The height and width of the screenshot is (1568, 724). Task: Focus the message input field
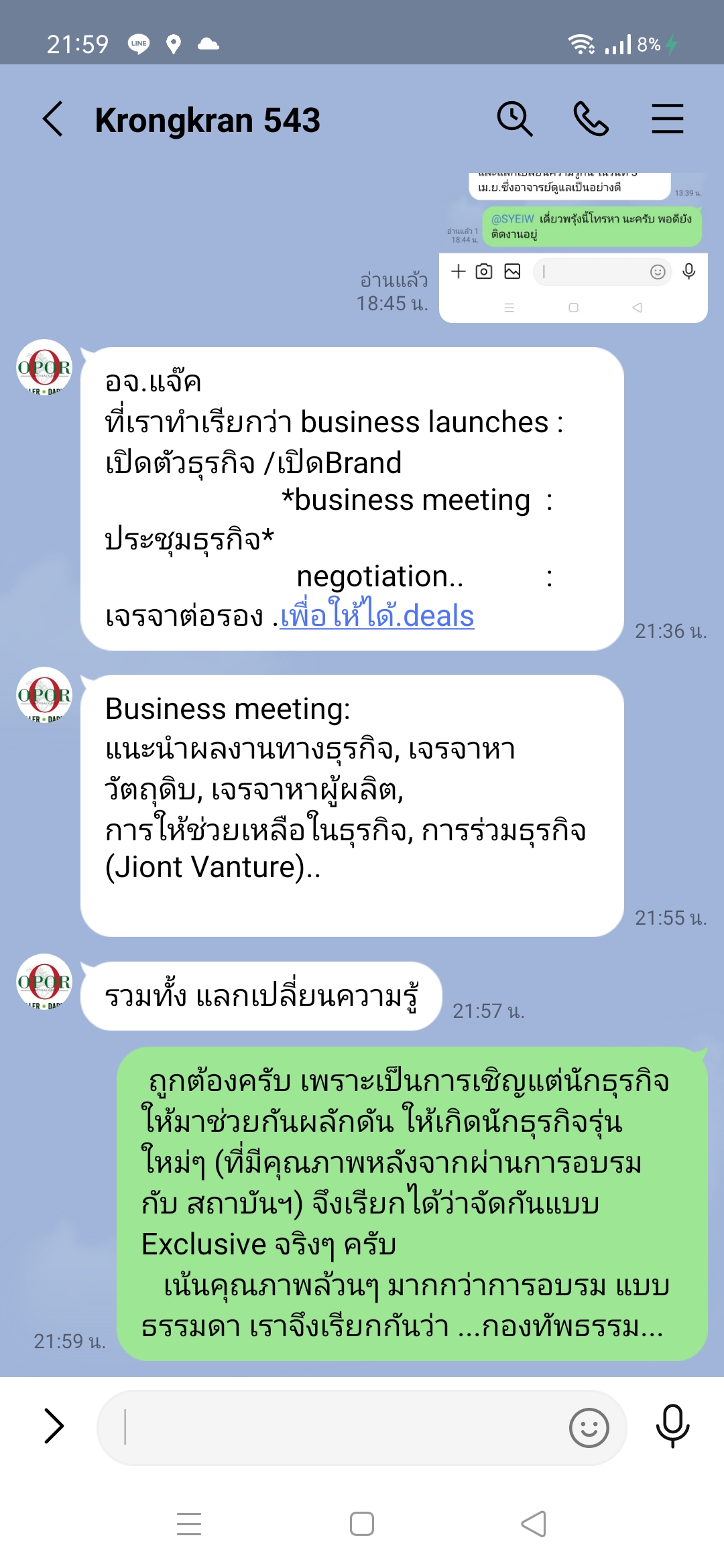pyautogui.click(x=335, y=1427)
